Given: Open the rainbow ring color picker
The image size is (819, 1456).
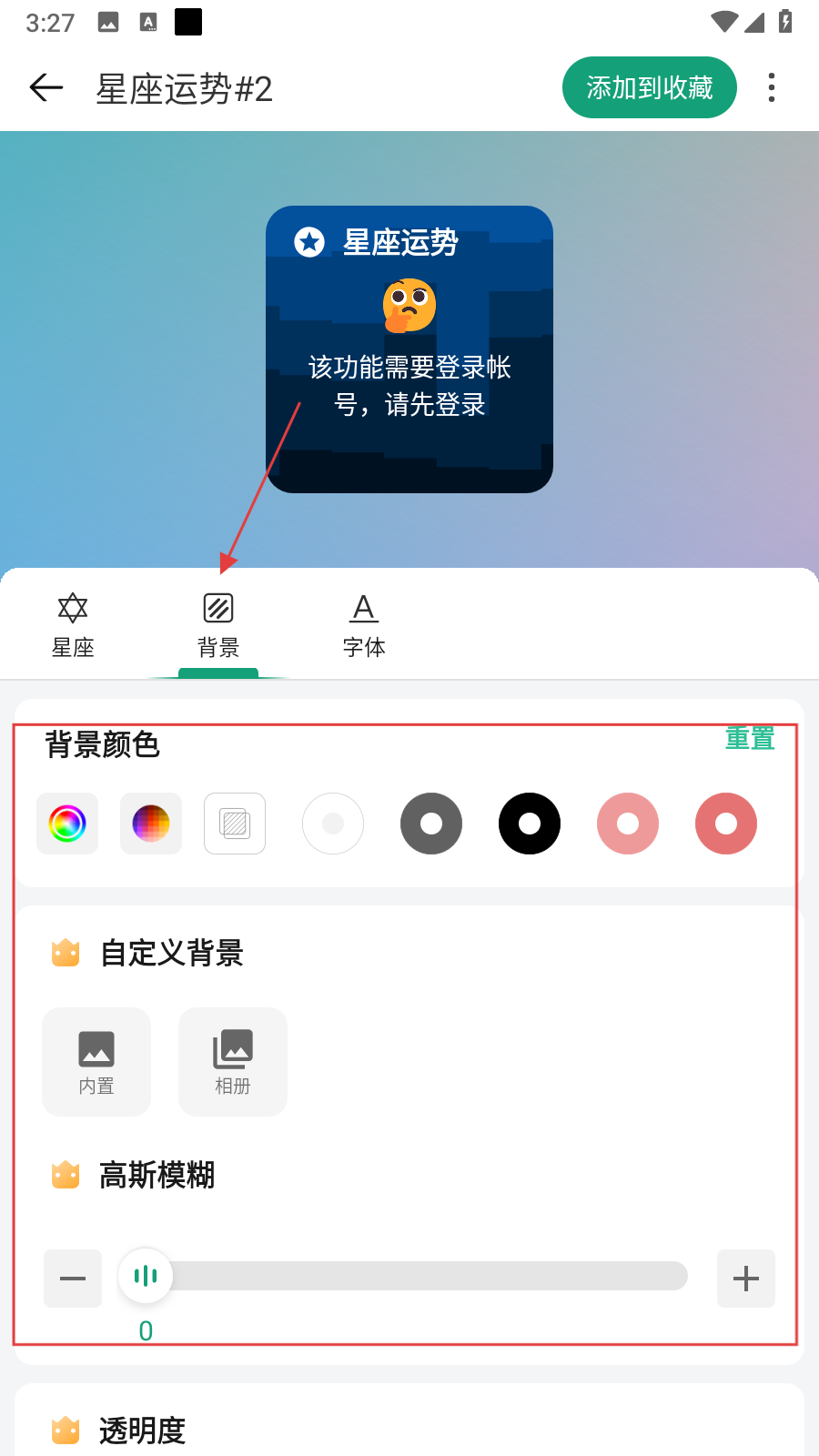Looking at the screenshot, I should (67, 824).
